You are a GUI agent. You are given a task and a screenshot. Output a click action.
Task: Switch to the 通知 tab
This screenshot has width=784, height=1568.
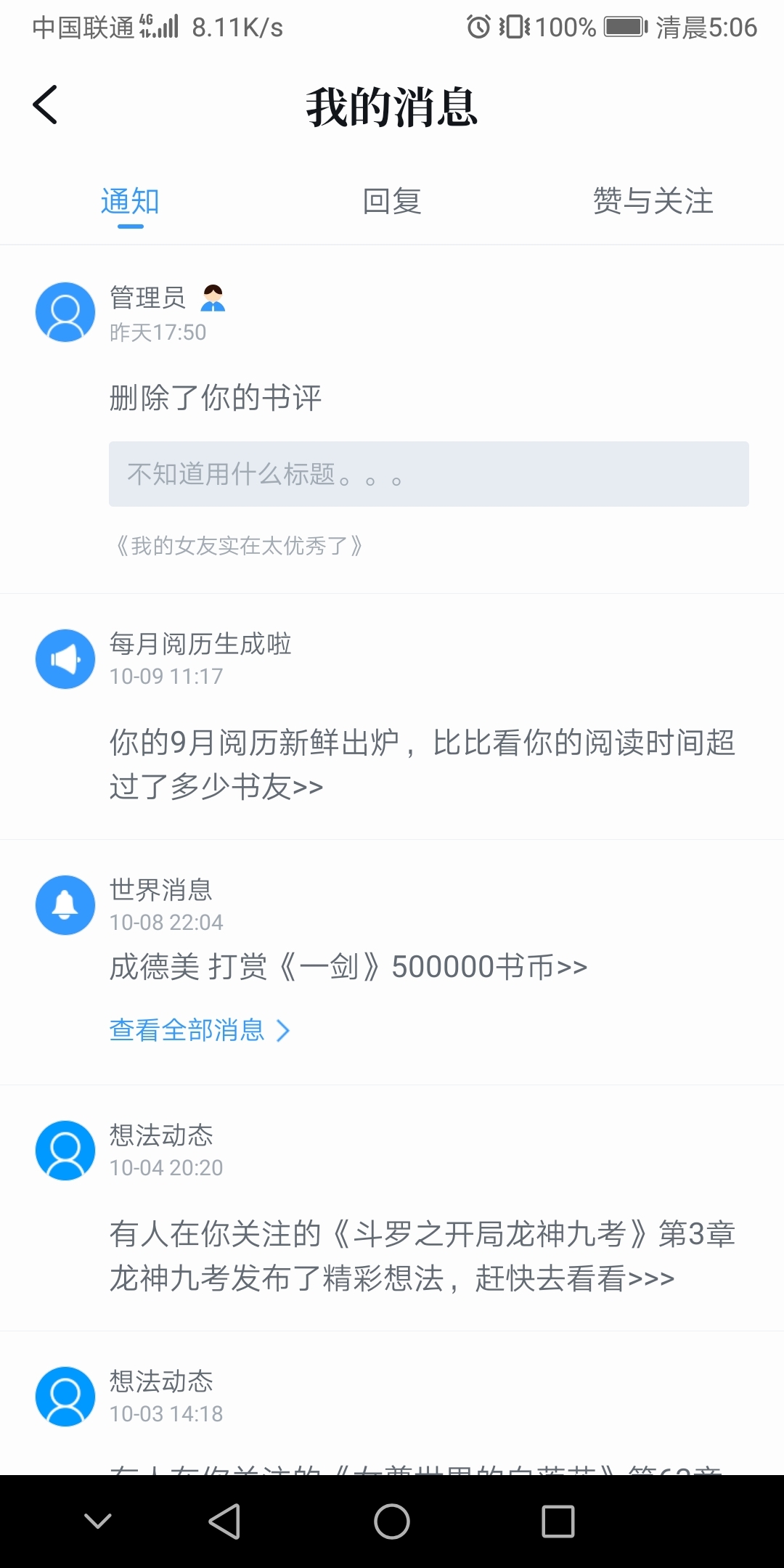coord(131,202)
